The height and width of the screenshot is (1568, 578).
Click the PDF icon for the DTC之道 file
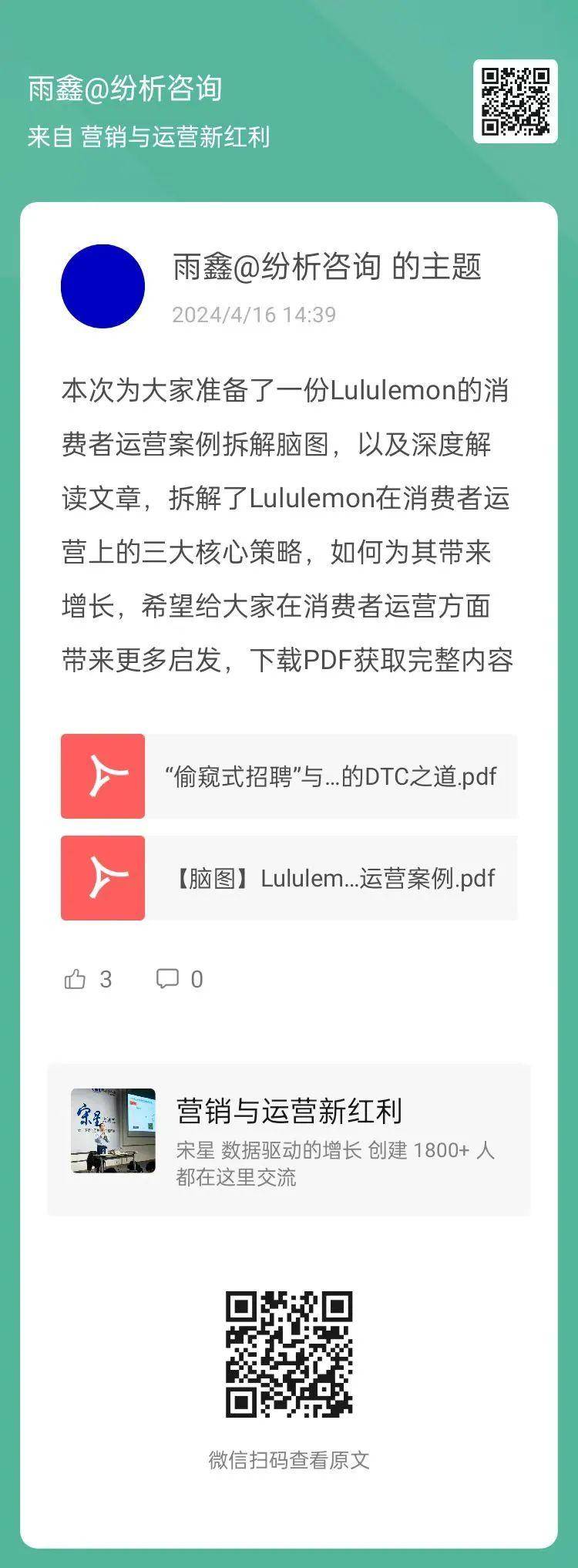coord(102,776)
